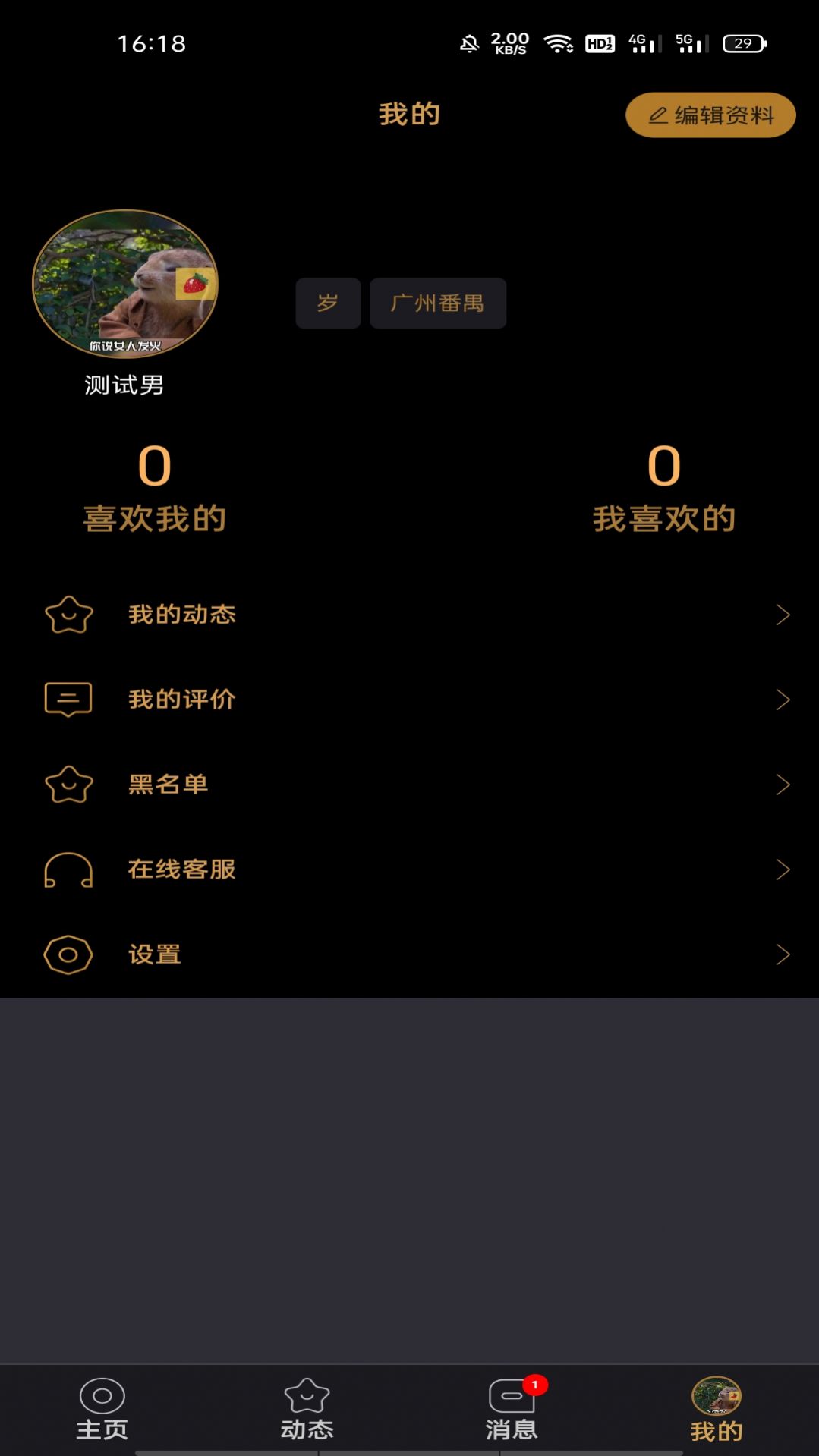Open the 设置 gear icon

[x=68, y=954]
